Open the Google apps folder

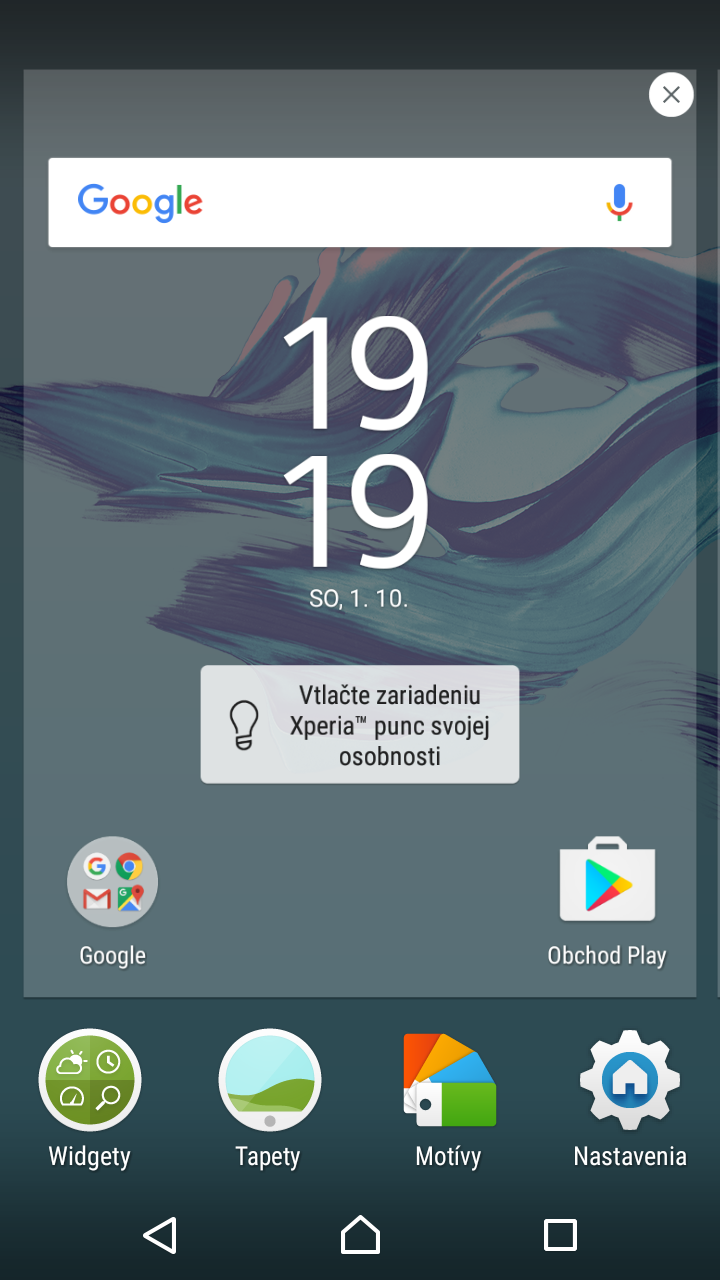click(112, 901)
